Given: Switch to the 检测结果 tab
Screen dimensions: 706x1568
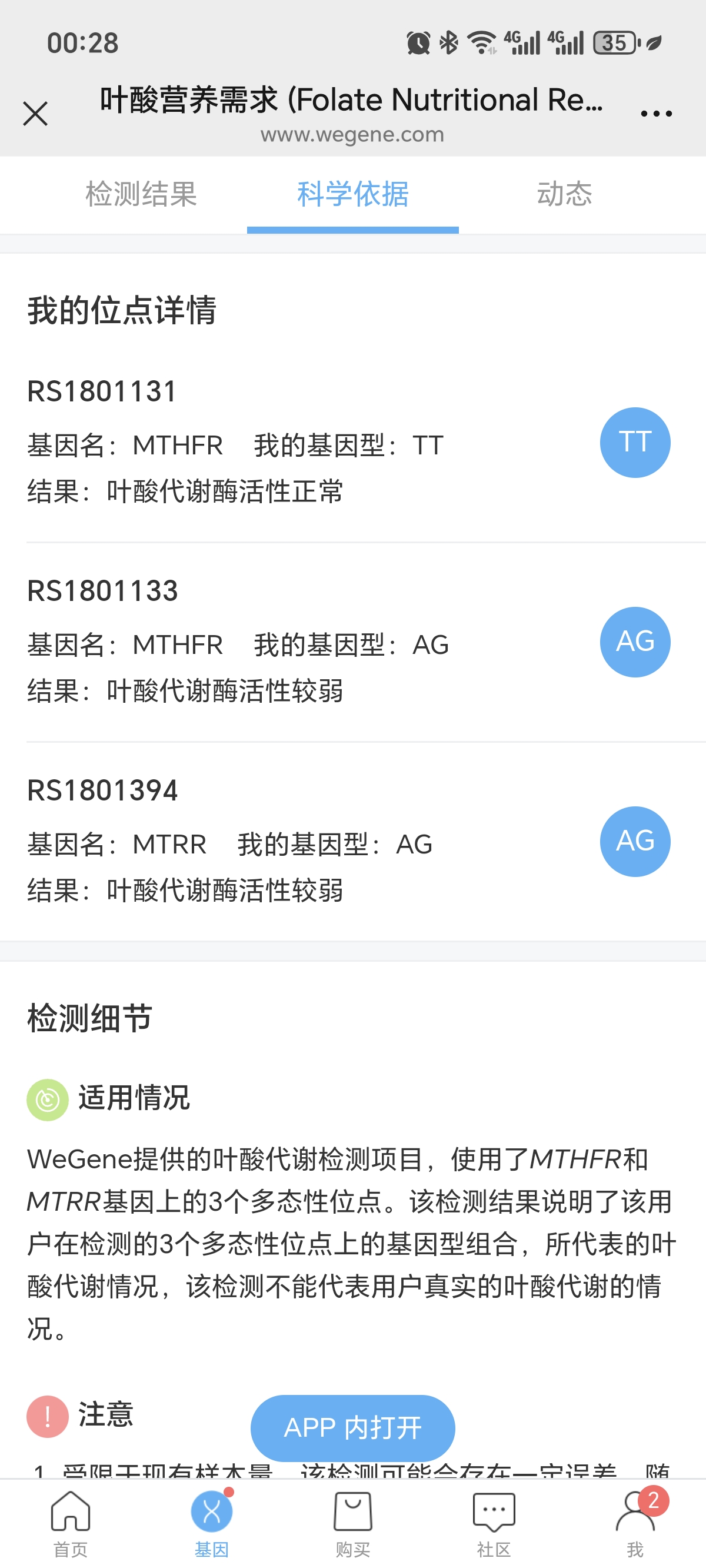Looking at the screenshot, I should pos(141,195).
